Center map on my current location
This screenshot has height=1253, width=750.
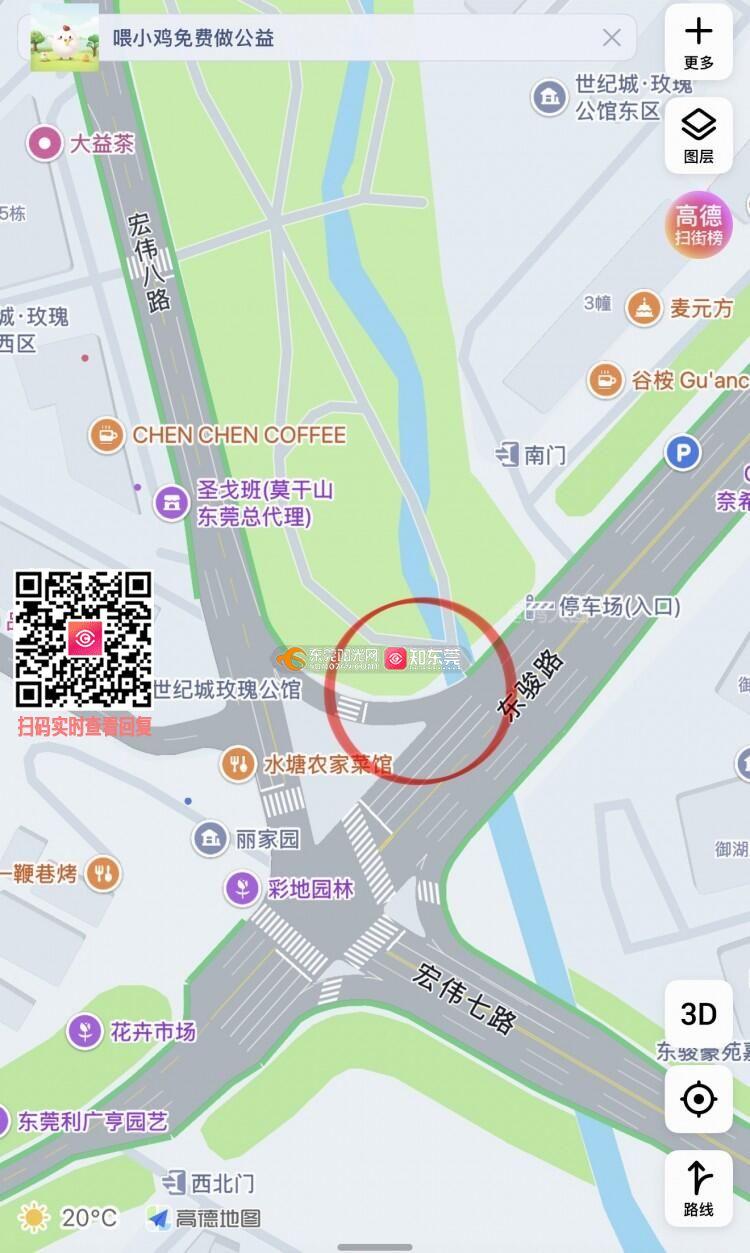[x=699, y=1100]
